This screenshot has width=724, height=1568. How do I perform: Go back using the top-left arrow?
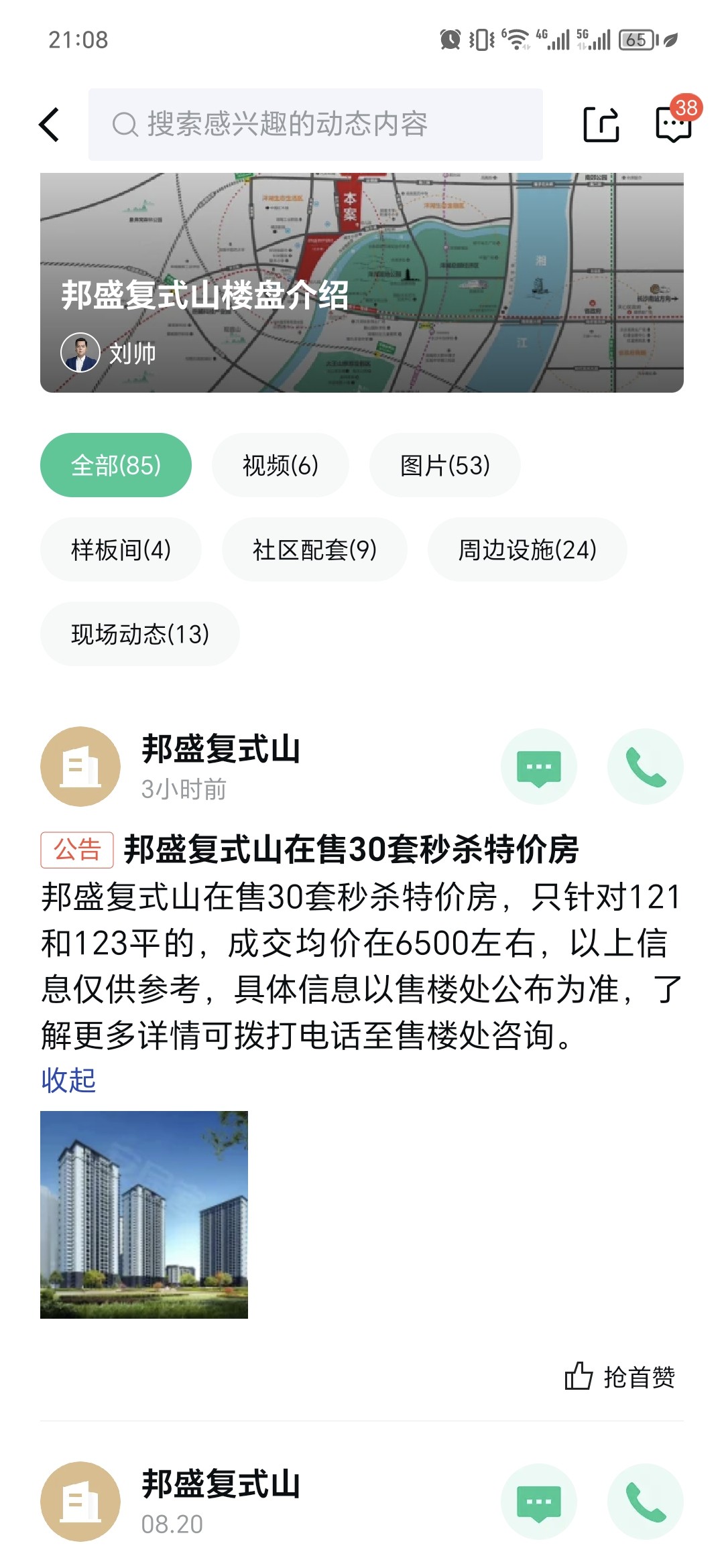[x=49, y=125]
